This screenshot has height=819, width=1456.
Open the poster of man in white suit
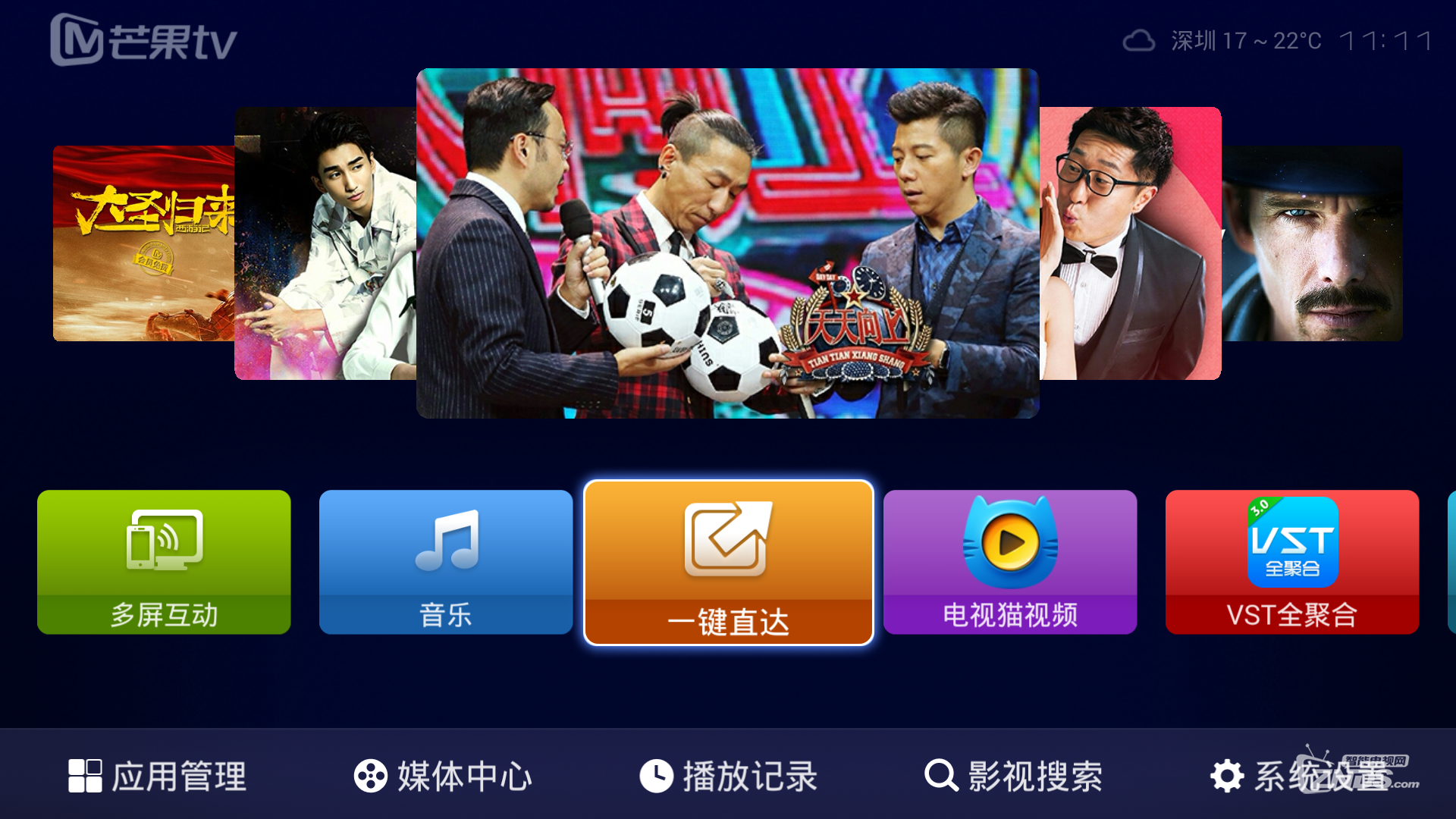(x=325, y=243)
